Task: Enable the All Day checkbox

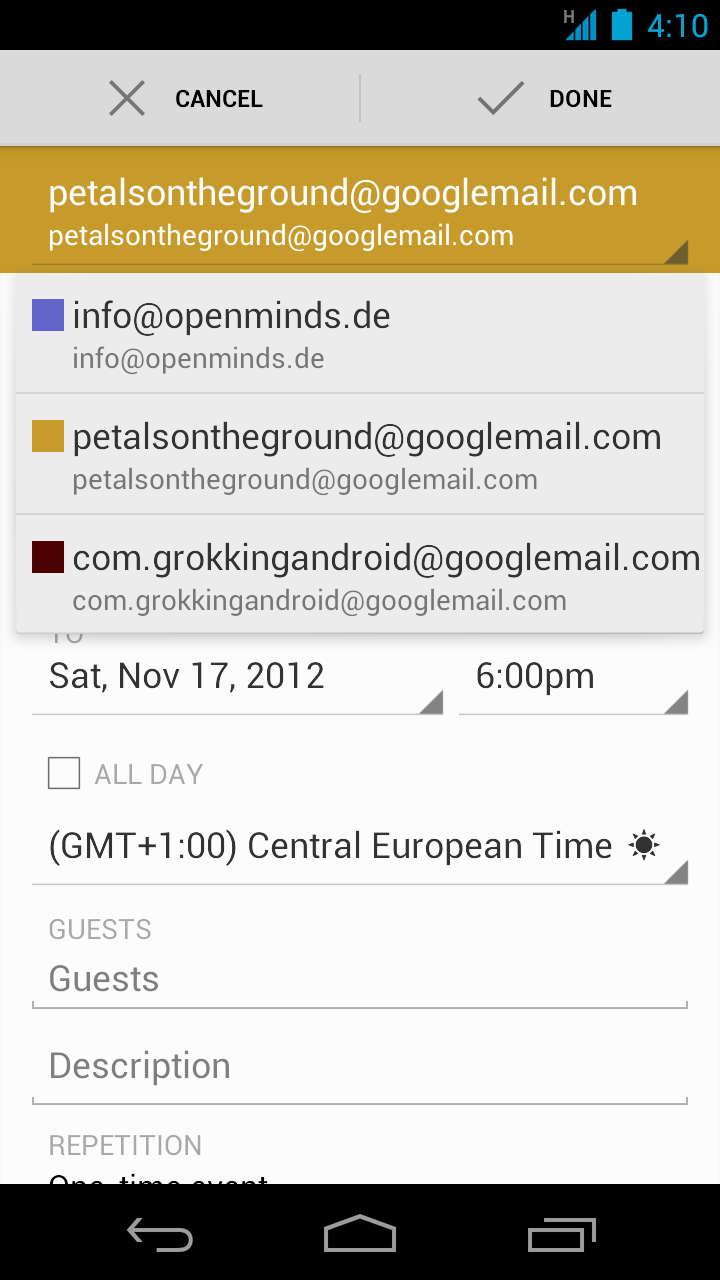Action: (x=64, y=774)
